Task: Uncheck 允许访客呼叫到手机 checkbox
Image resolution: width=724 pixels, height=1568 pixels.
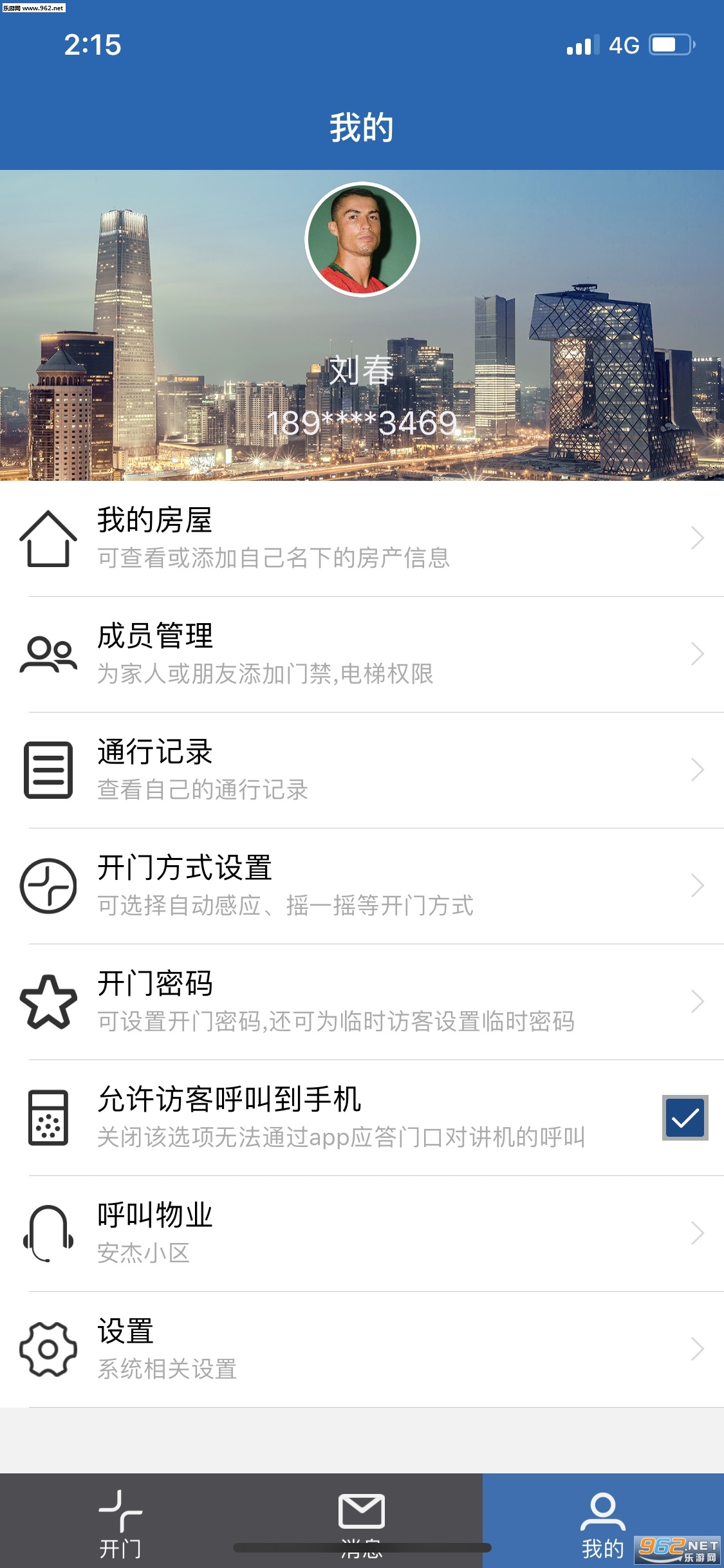Action: pos(685,1117)
